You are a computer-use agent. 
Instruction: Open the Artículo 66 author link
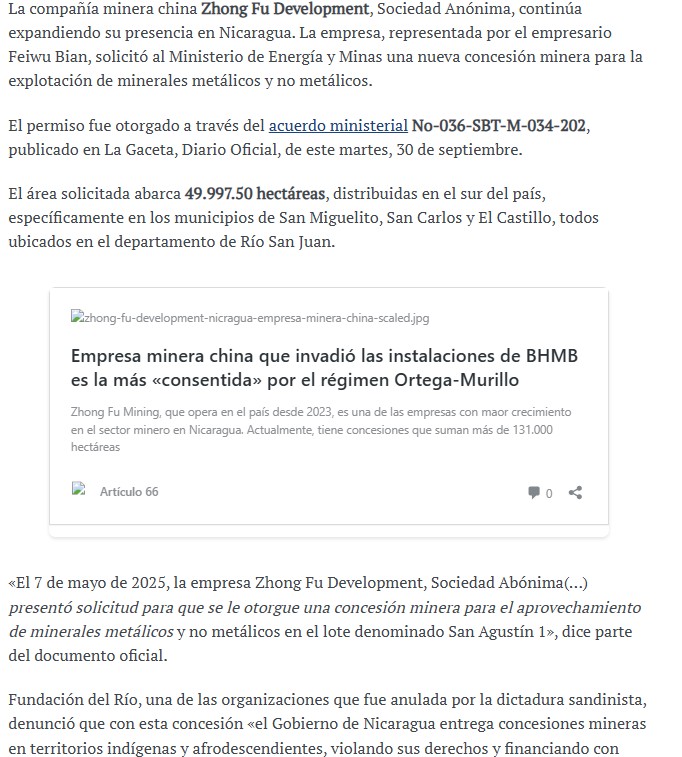(129, 491)
